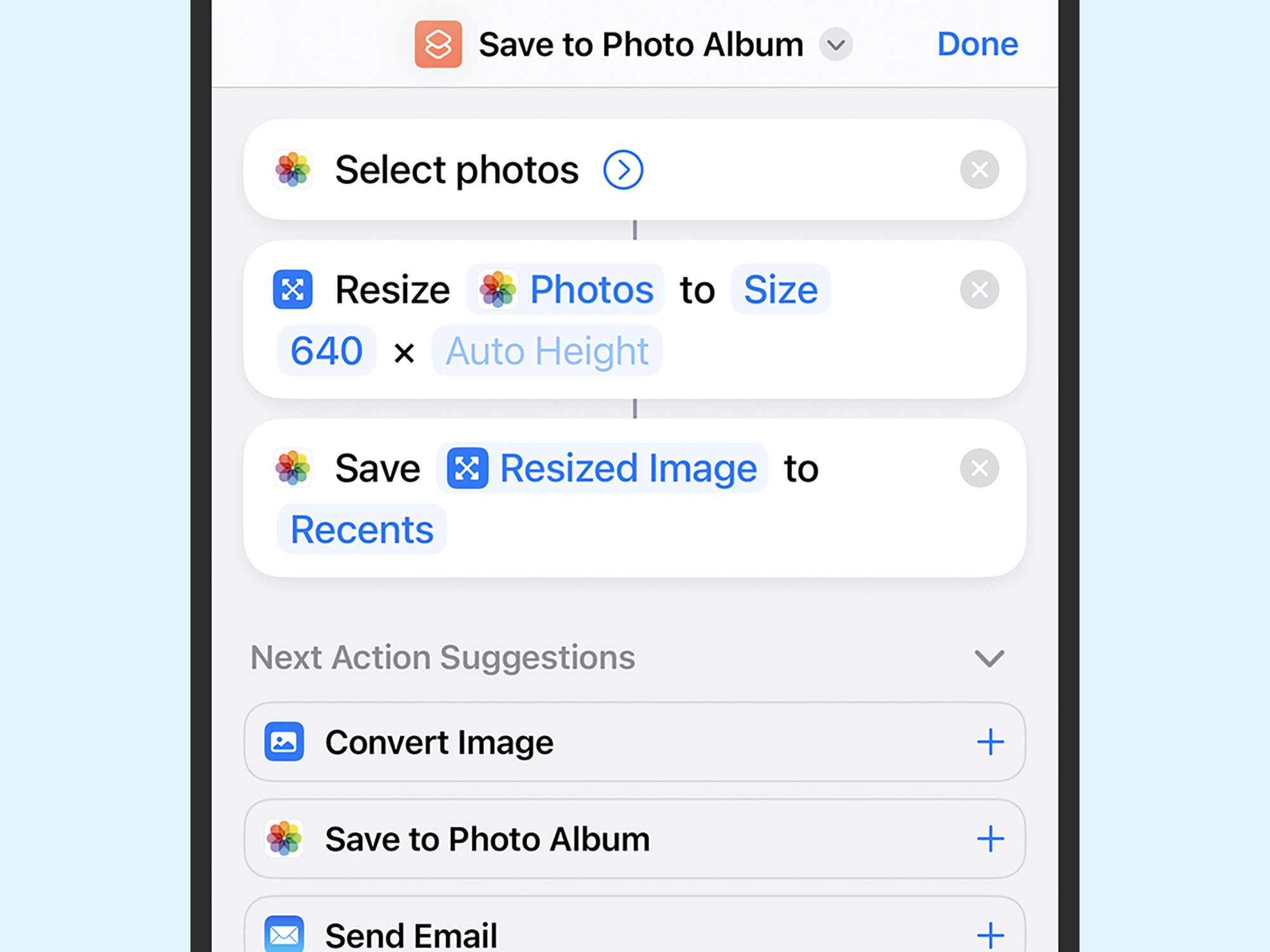1270x952 pixels.
Task: Change the Size resize mode
Action: [x=780, y=289]
